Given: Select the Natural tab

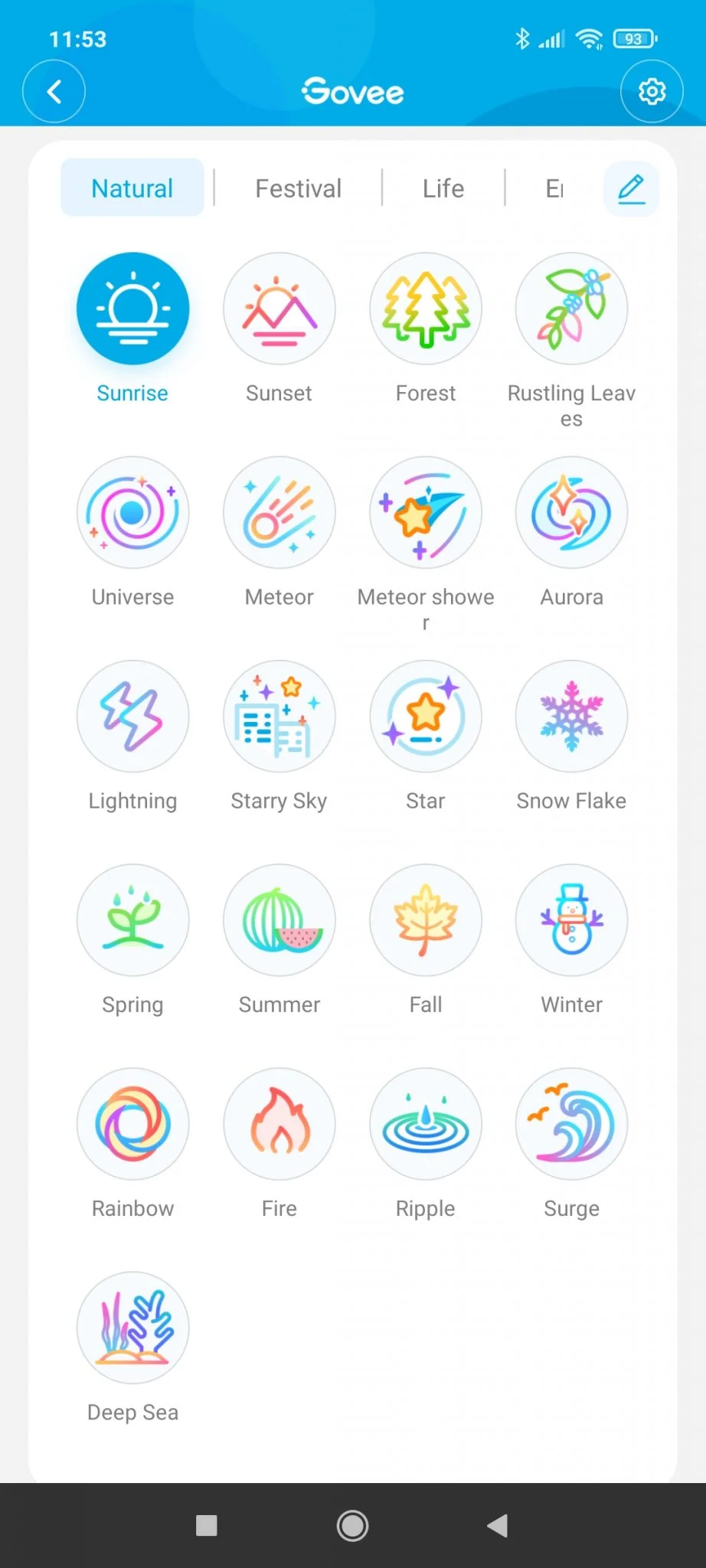Looking at the screenshot, I should pyautogui.click(x=132, y=188).
